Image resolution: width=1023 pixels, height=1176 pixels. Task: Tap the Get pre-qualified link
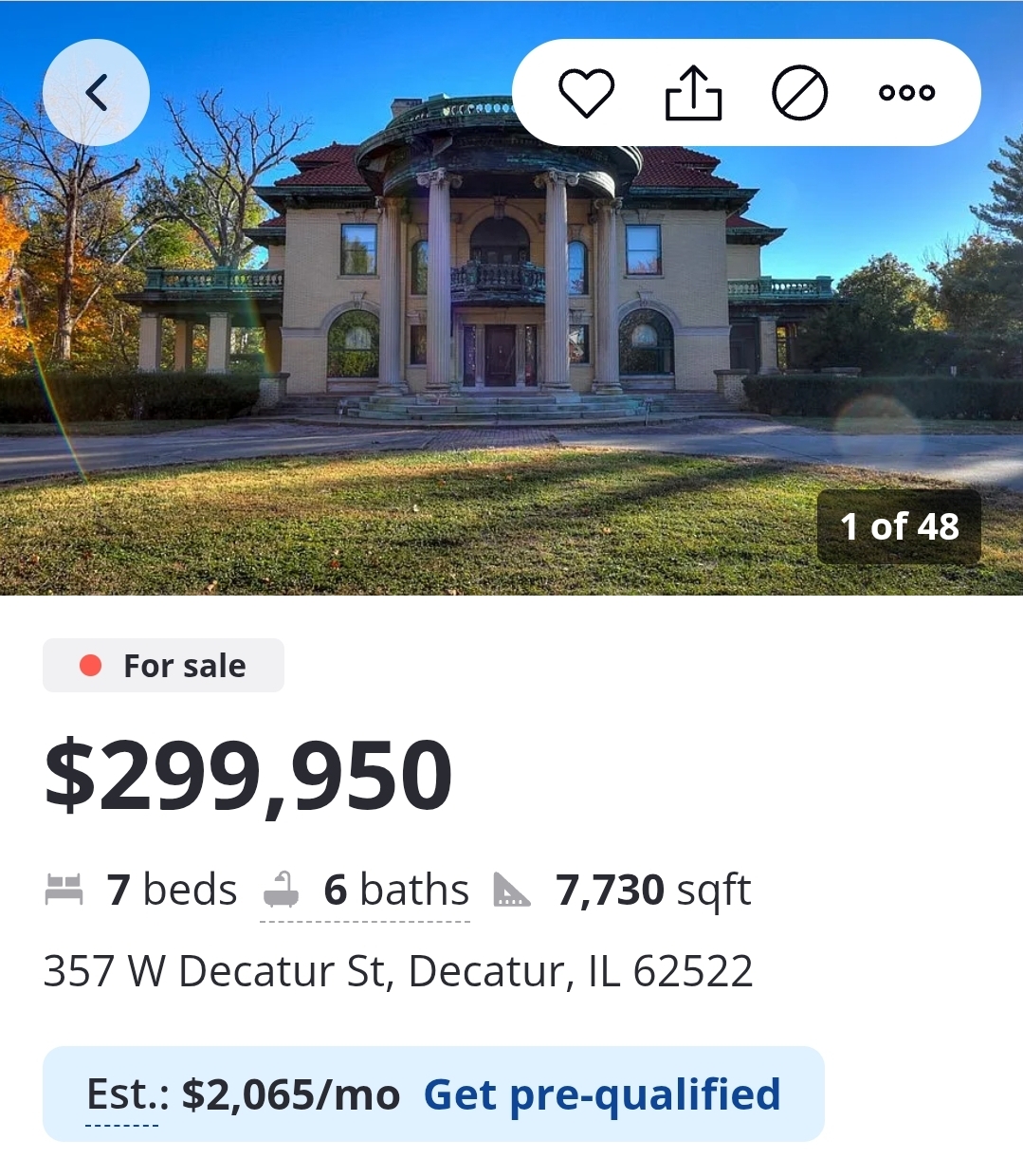[601, 1094]
